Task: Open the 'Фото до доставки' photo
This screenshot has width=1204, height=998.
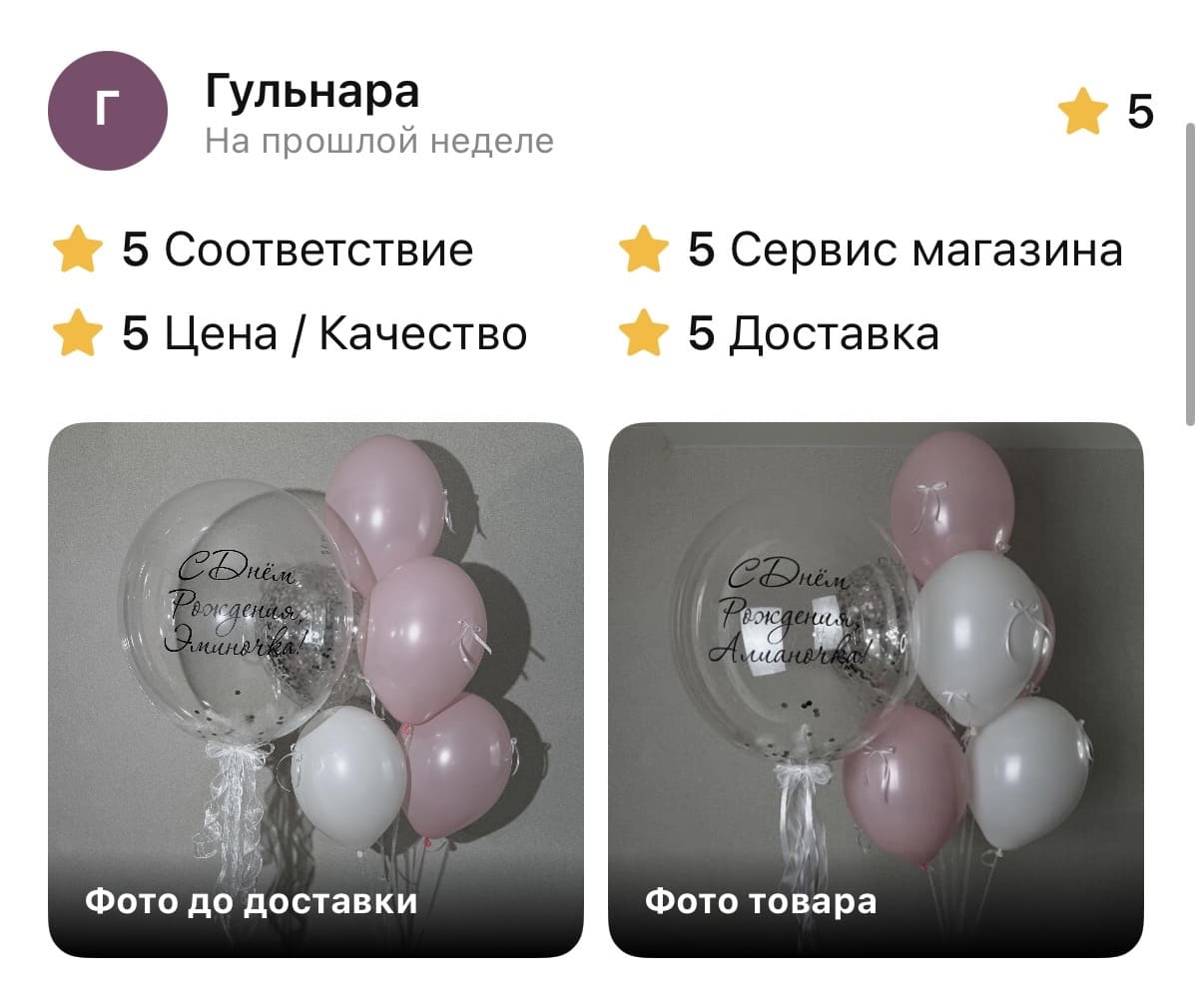Action: 315,689
